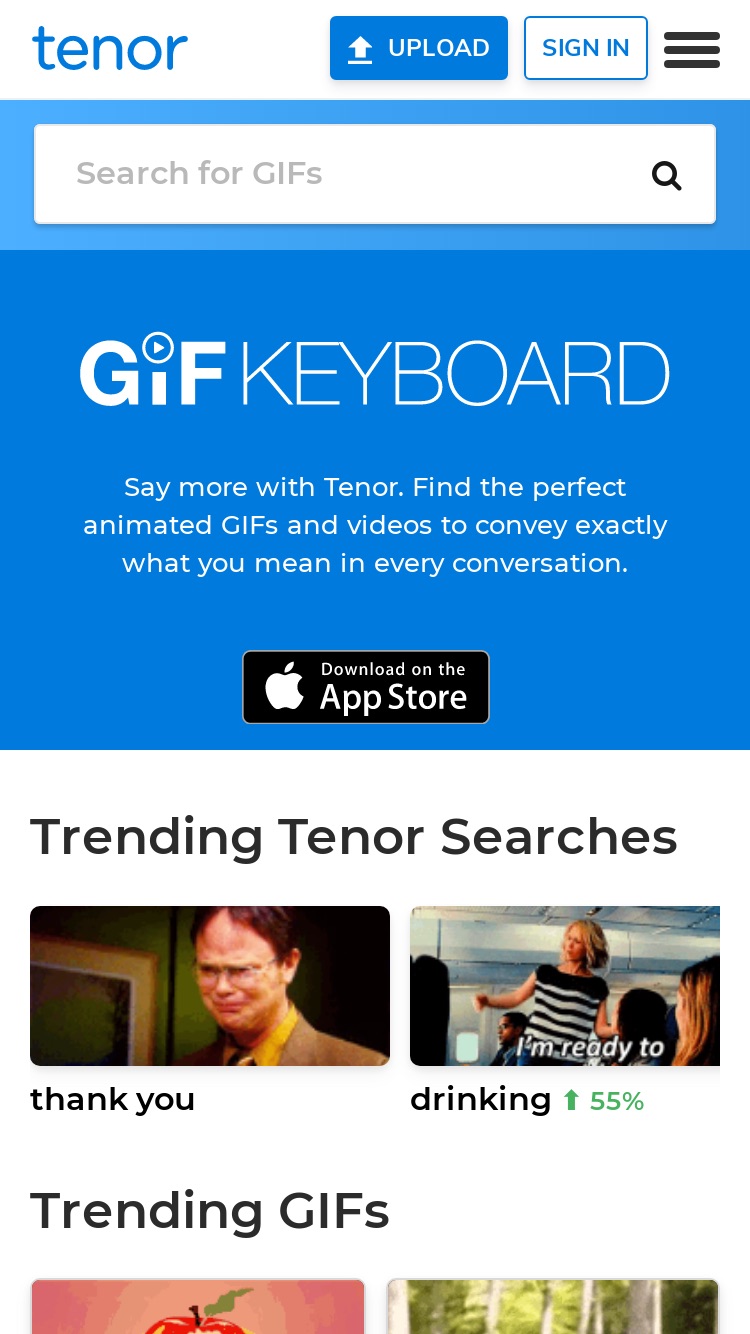
Task: Open the trending GIF with the red apple
Action: pyautogui.click(x=198, y=1306)
